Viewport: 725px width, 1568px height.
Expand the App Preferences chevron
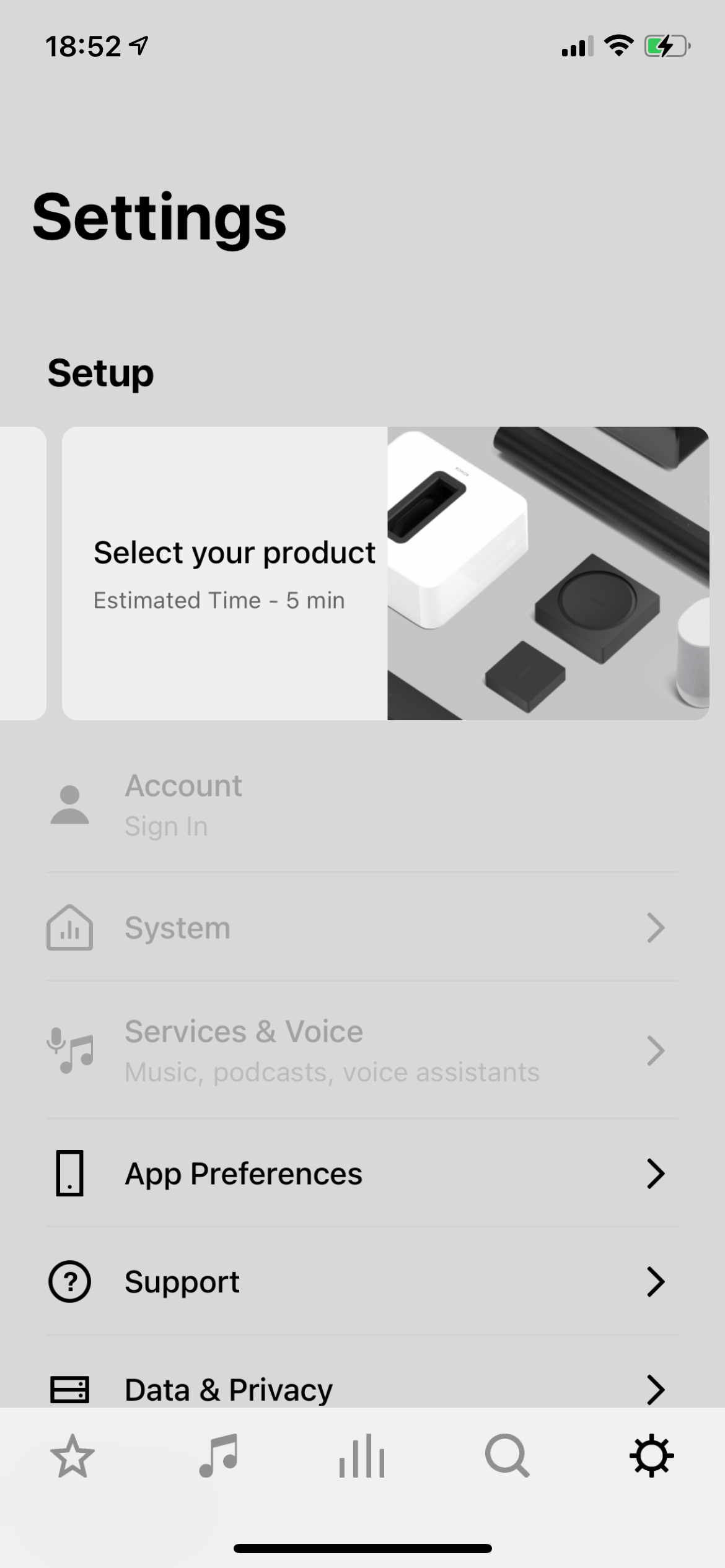click(x=656, y=1172)
